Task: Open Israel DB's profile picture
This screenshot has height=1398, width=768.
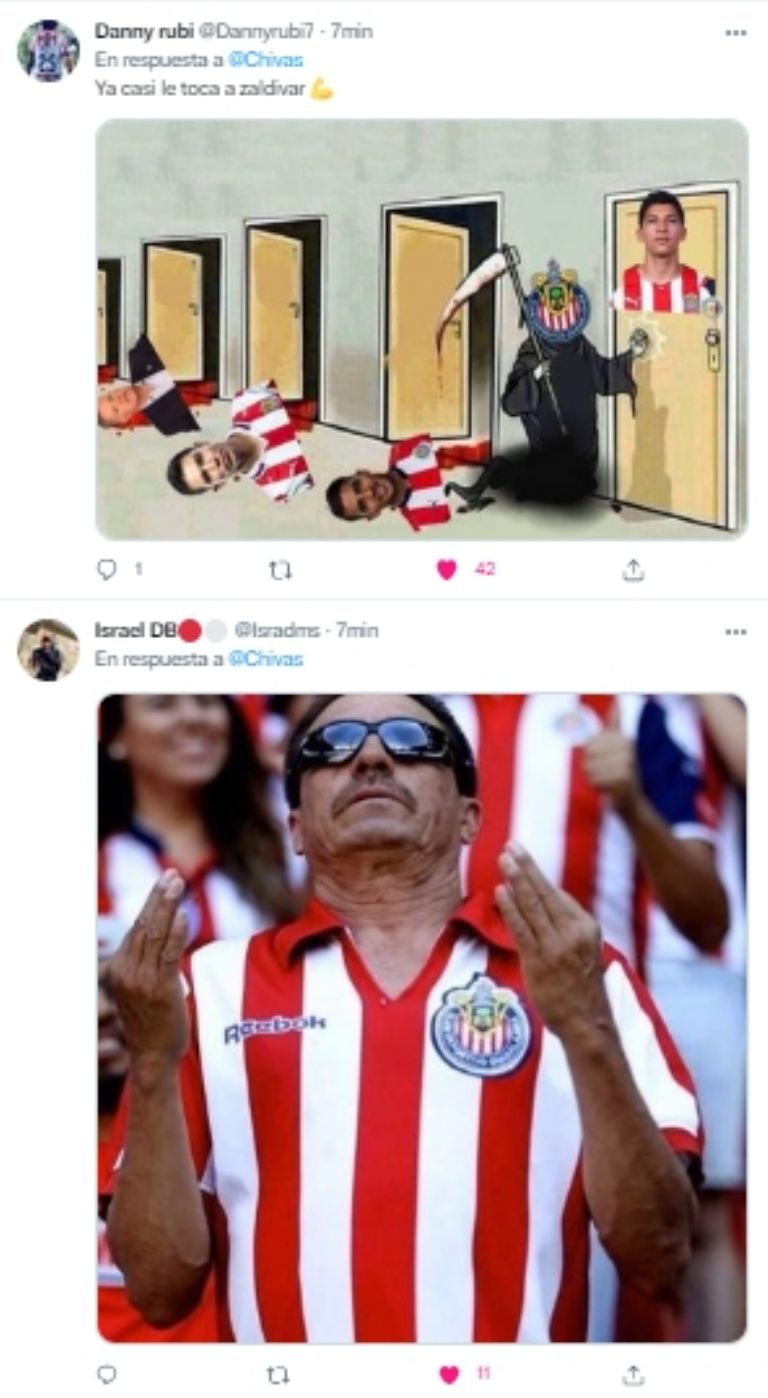Action: 47,650
